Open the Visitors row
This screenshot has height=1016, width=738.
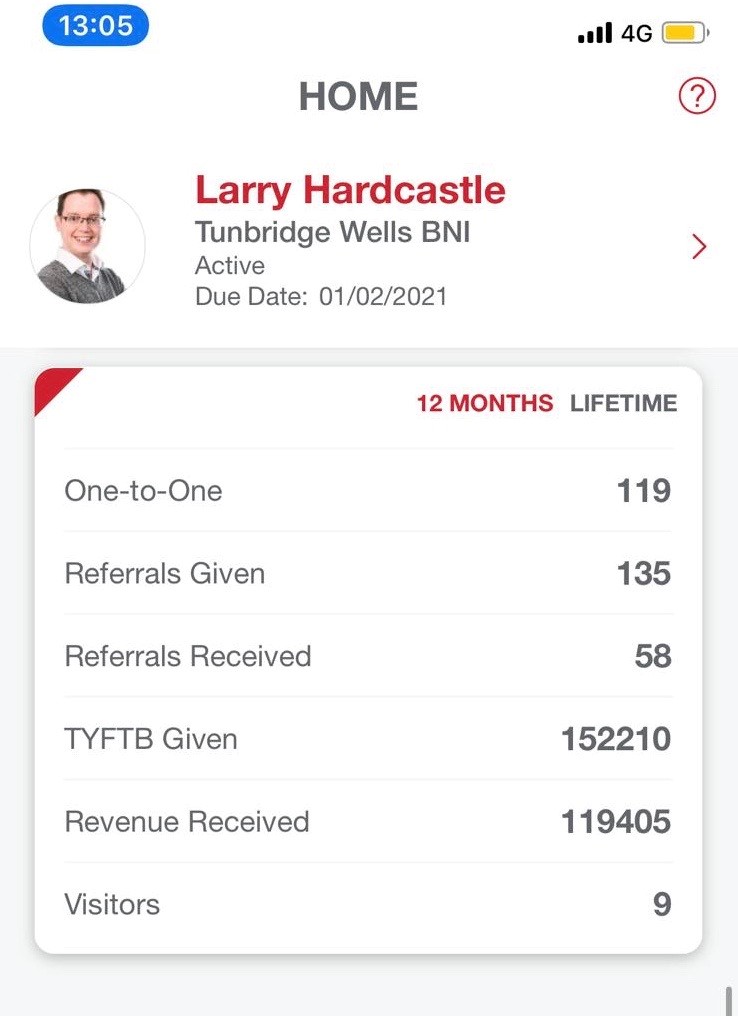tap(368, 905)
